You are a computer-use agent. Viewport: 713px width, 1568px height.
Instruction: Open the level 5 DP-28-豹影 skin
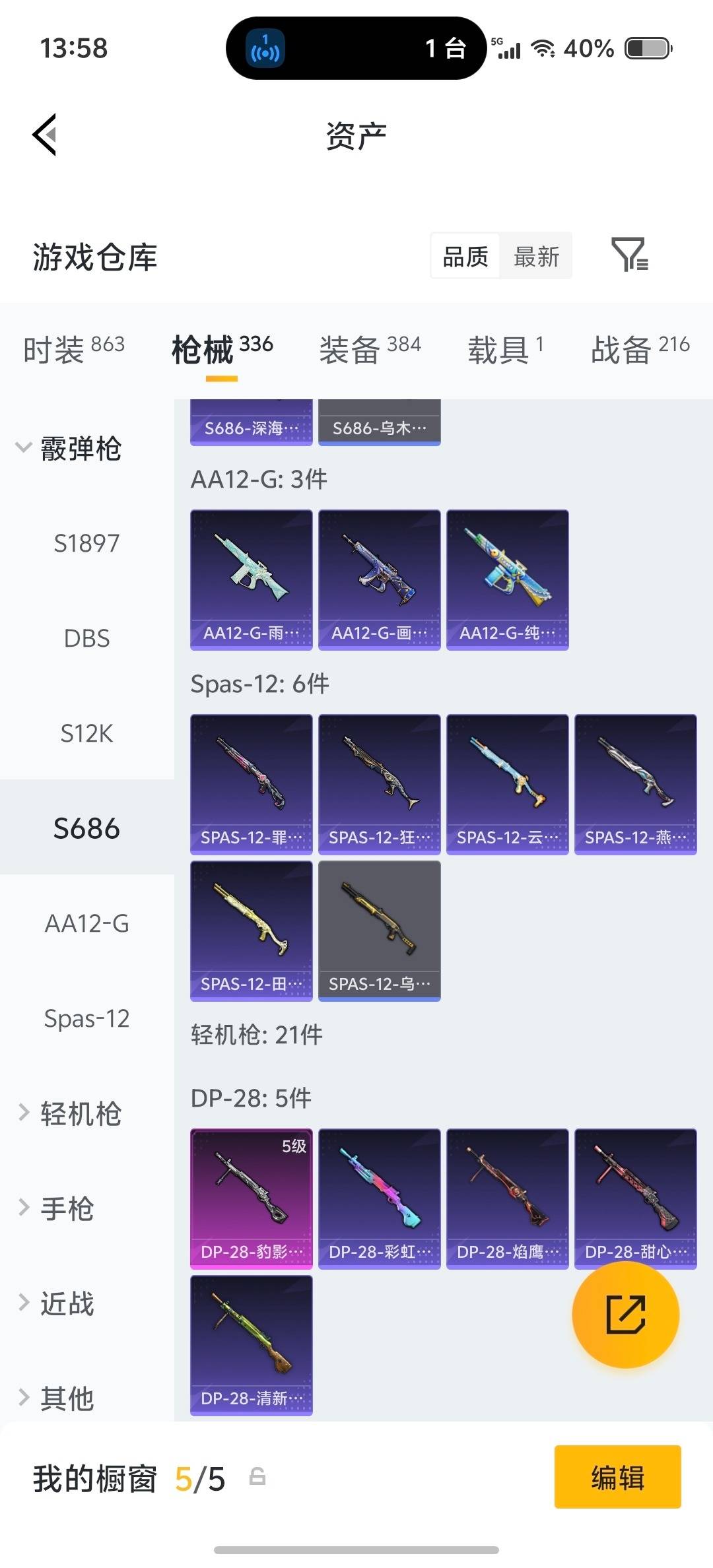(251, 1198)
